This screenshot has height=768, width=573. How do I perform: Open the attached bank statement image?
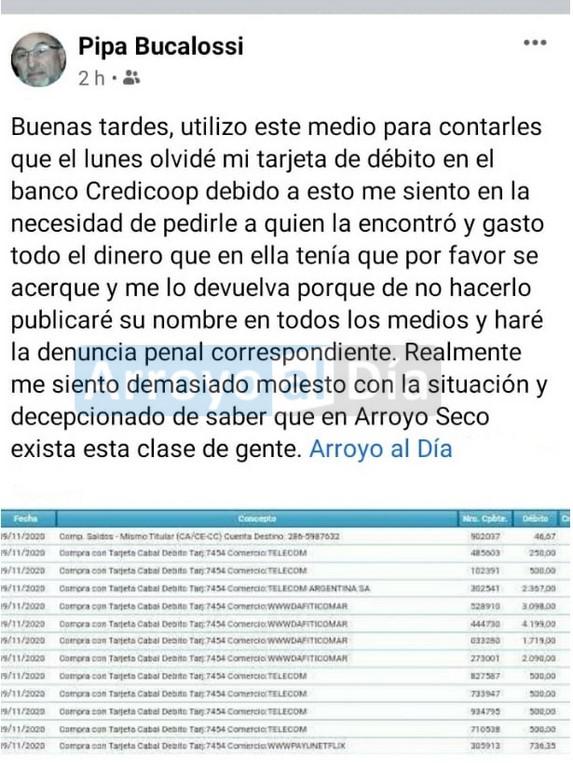285,632
